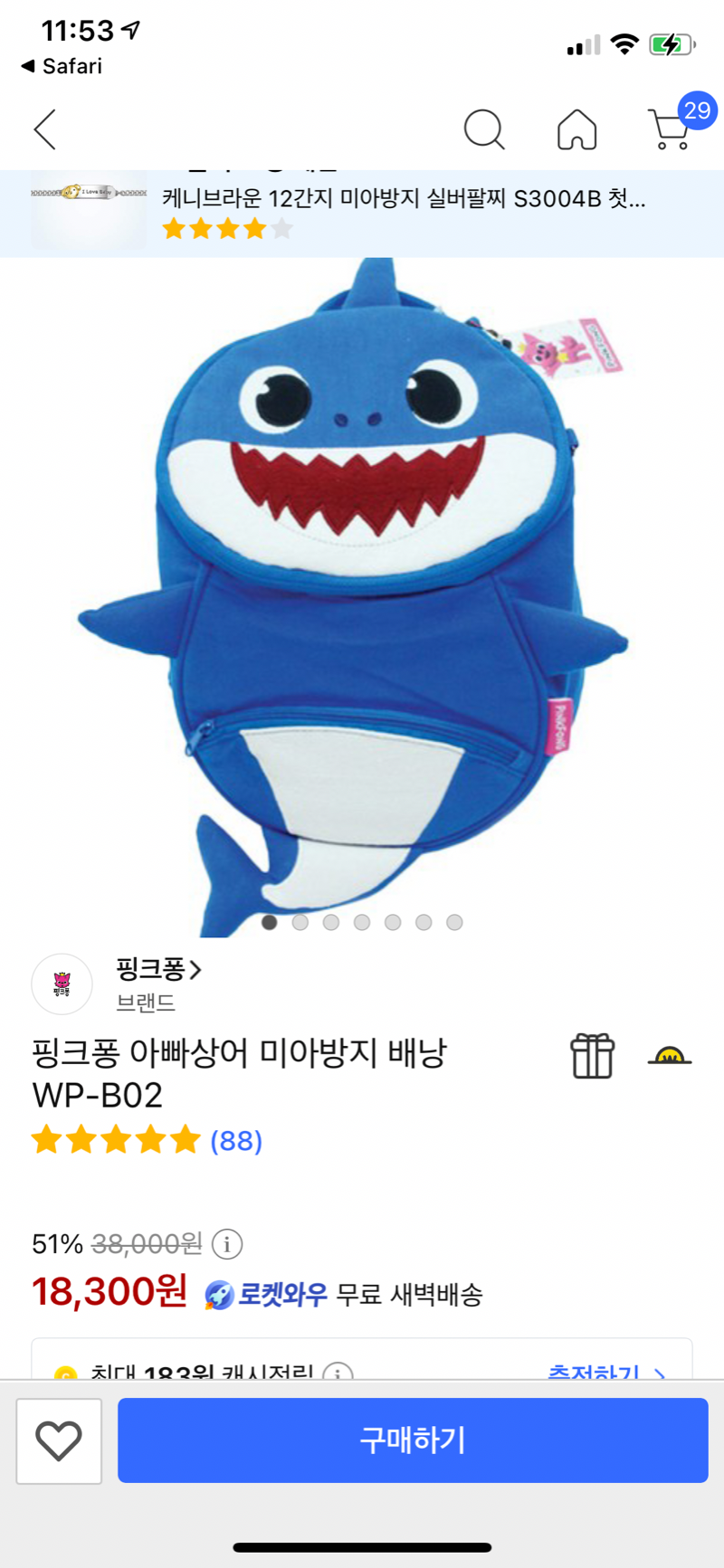Return to Safari from status bar
Viewport: 724px width, 1568px height.
[62, 66]
